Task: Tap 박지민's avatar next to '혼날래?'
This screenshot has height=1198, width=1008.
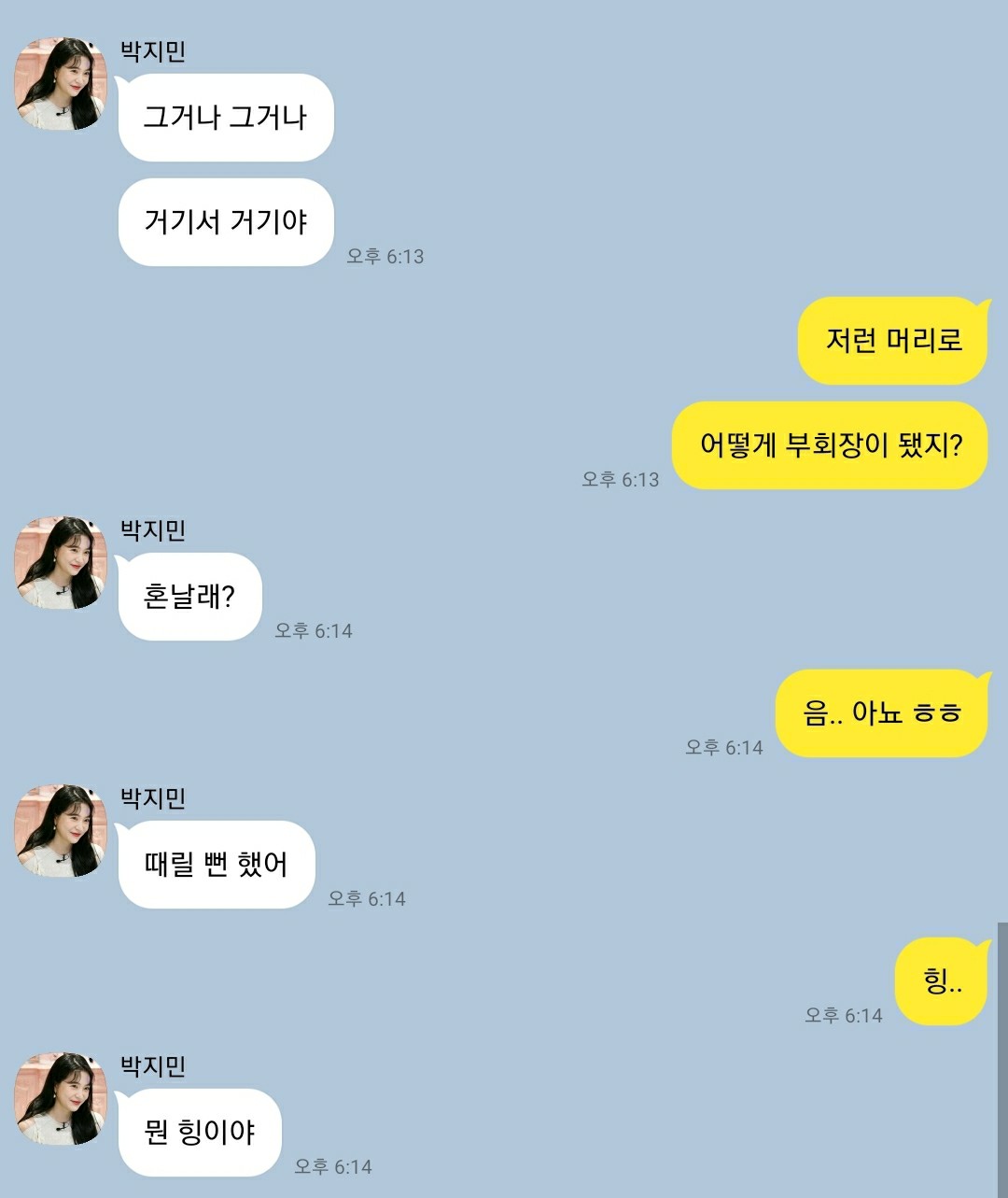Action: tap(61, 563)
